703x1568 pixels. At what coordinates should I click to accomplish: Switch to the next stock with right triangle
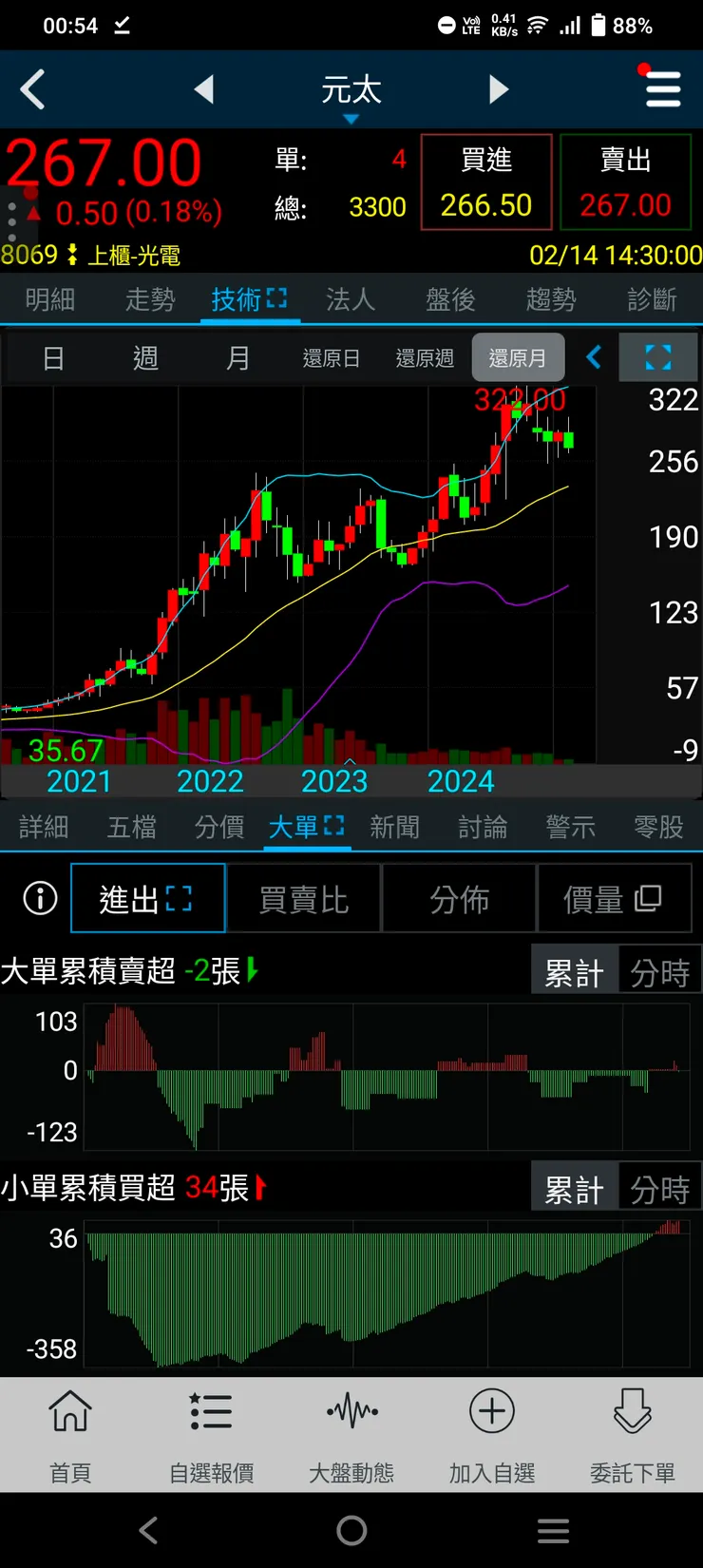pos(499,89)
